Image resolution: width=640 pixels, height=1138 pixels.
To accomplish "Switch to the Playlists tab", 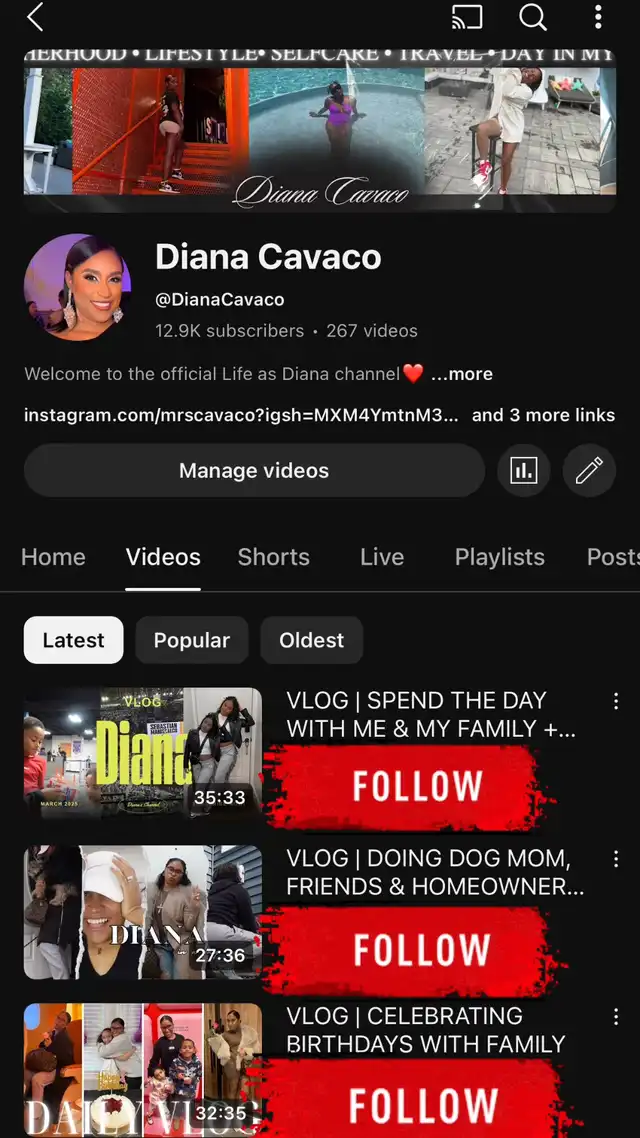I will point(499,557).
